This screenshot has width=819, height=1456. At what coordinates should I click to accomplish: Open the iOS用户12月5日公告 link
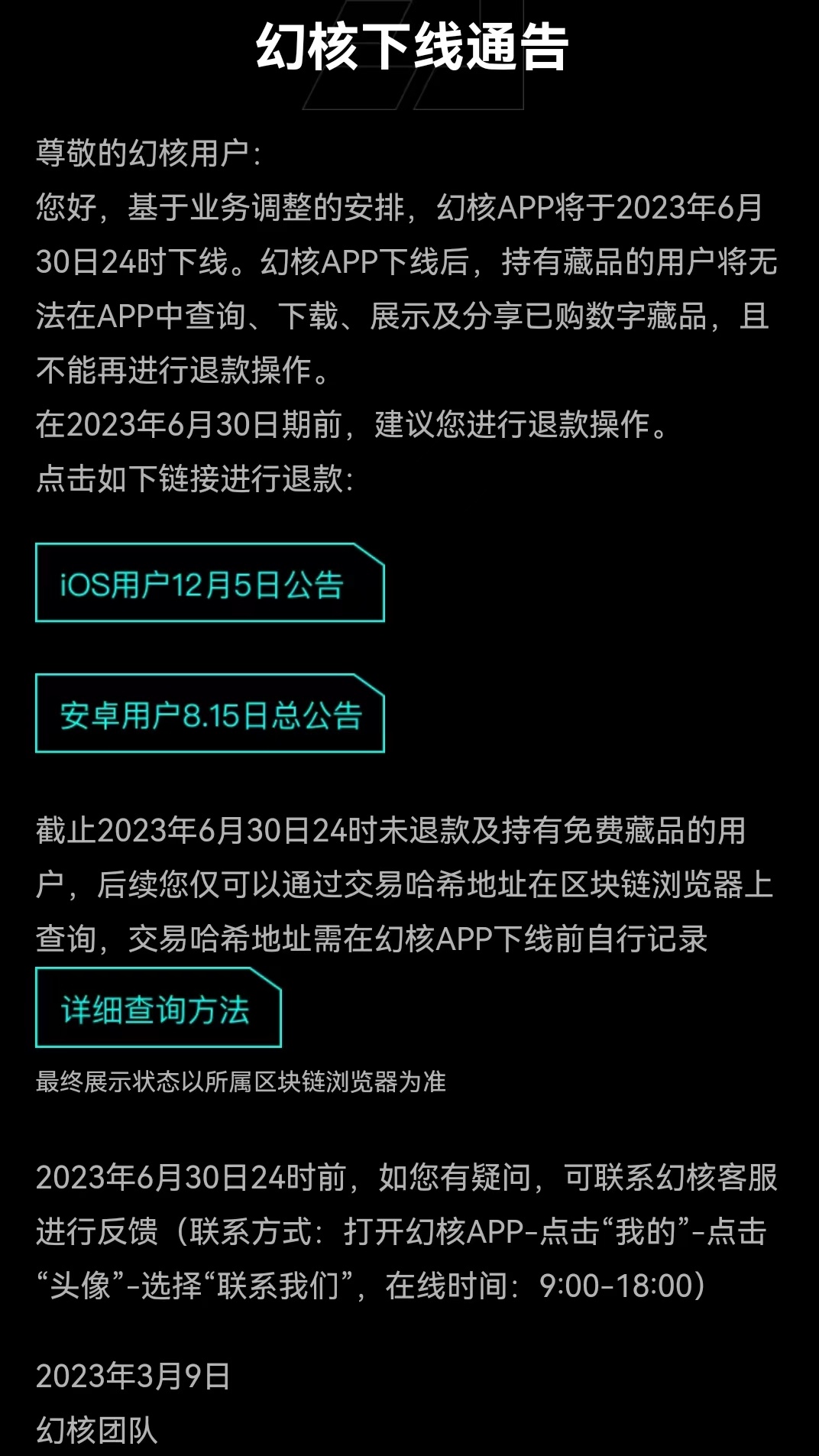click(x=209, y=584)
